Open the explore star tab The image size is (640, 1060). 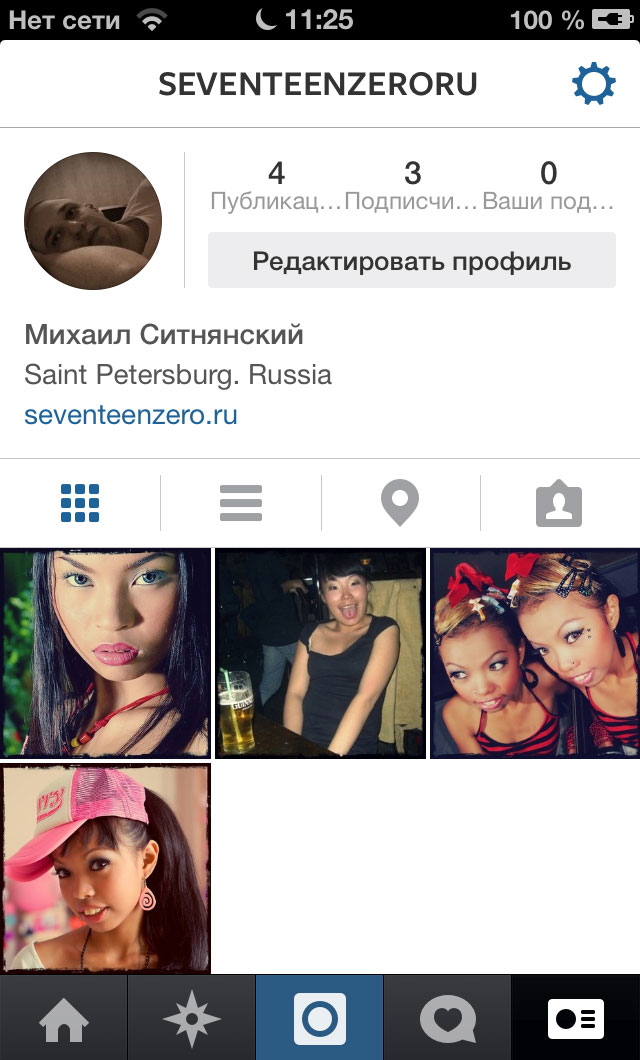pos(191,1018)
